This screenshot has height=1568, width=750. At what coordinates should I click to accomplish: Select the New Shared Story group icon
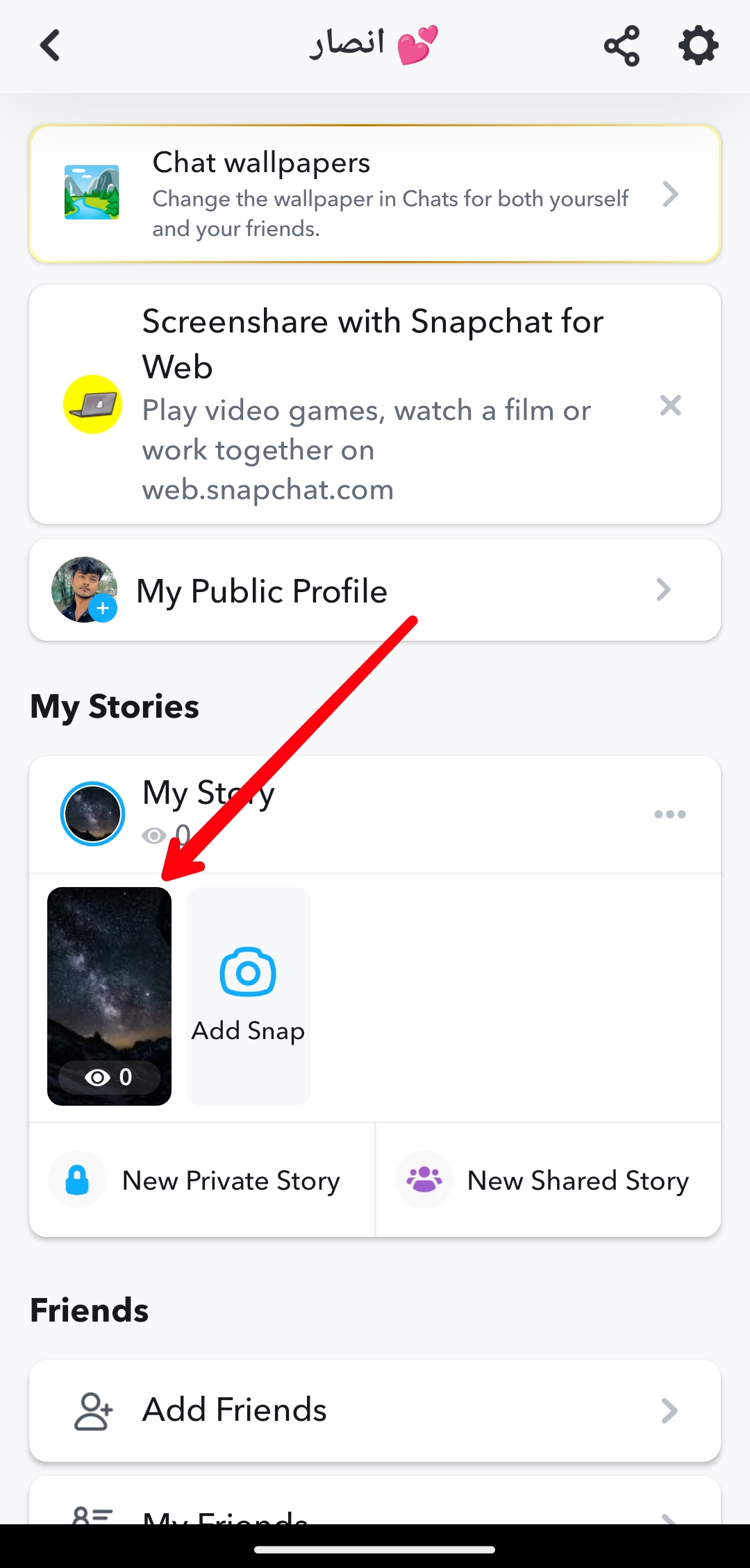coord(424,1180)
